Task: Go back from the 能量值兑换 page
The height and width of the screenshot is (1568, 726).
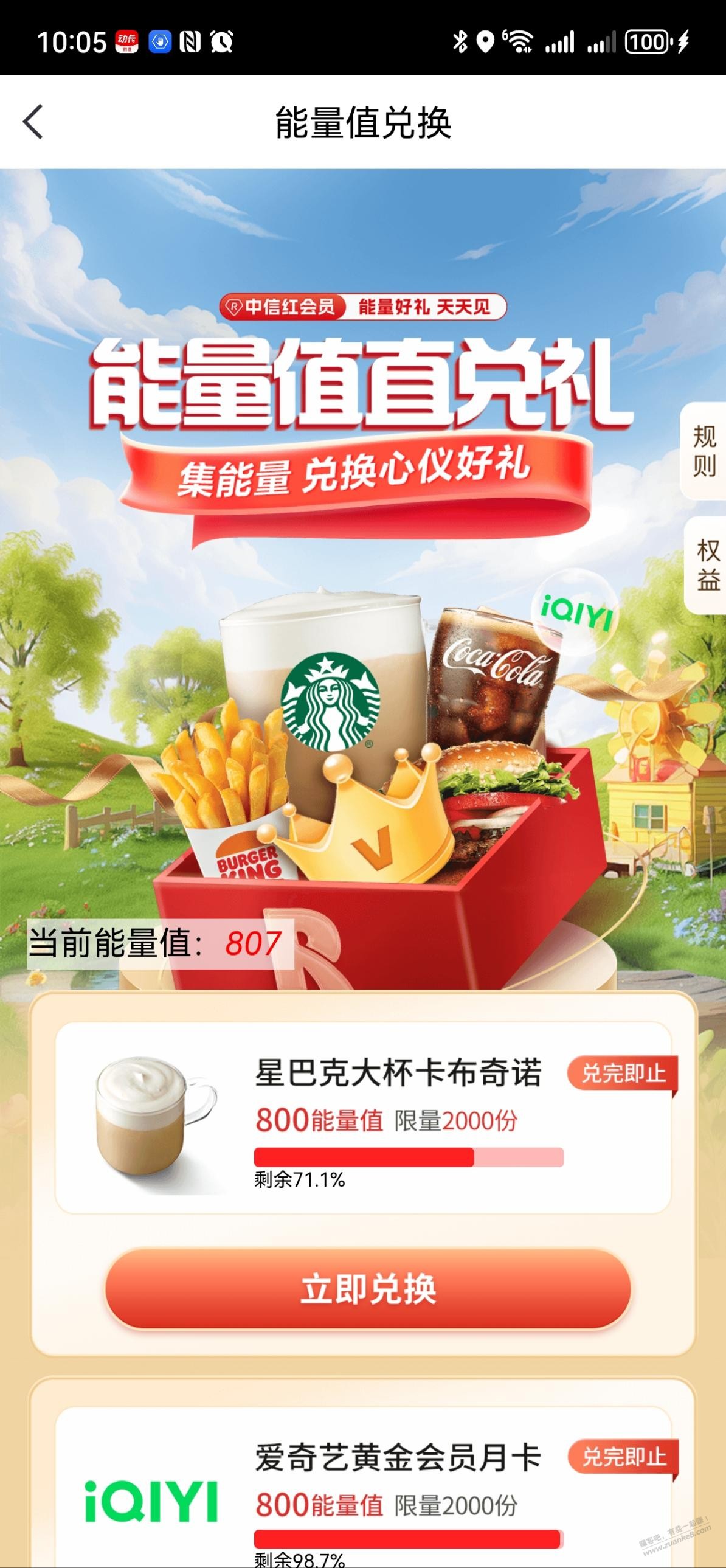Action: 33,122
